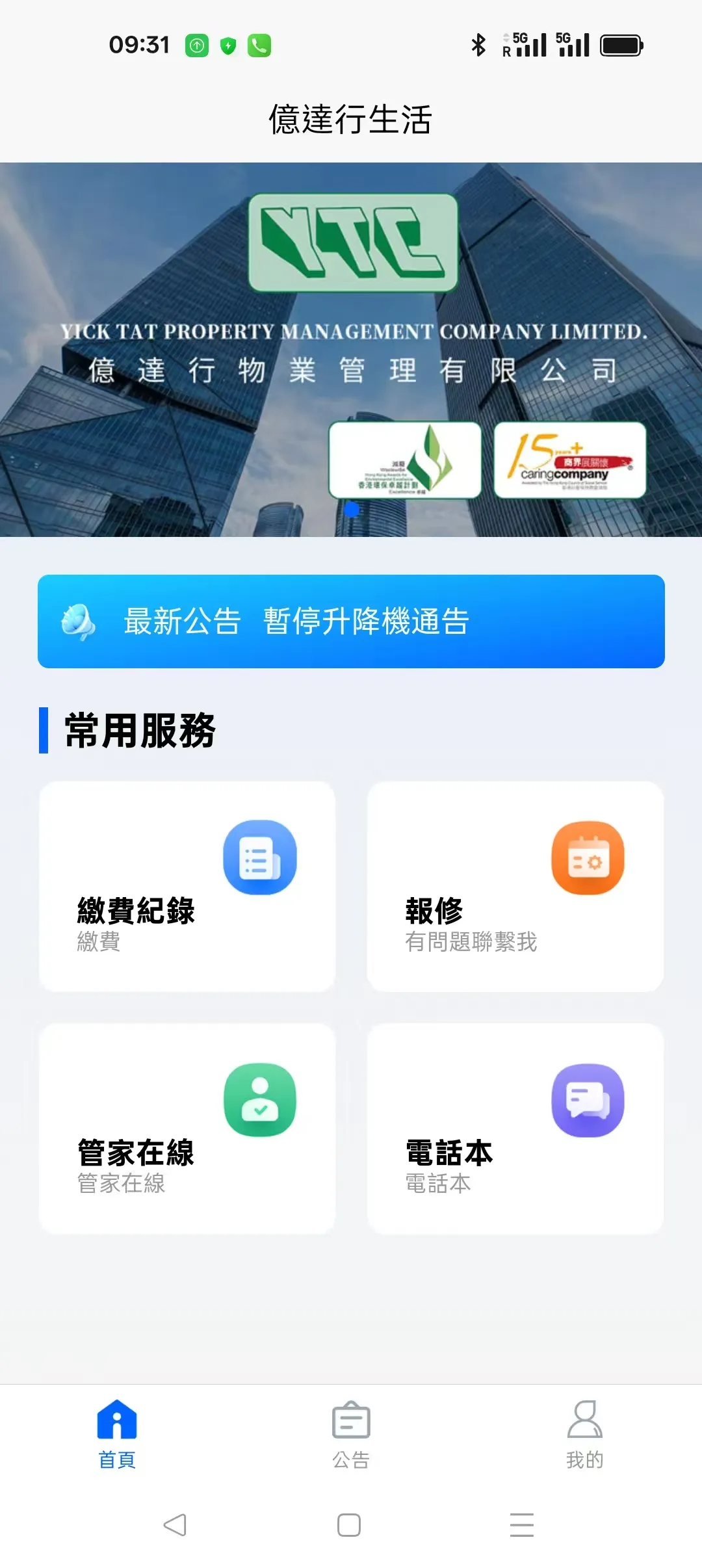Screen dimensions: 702x1568
Task: Open the system recent apps menu
Action: point(521,1525)
